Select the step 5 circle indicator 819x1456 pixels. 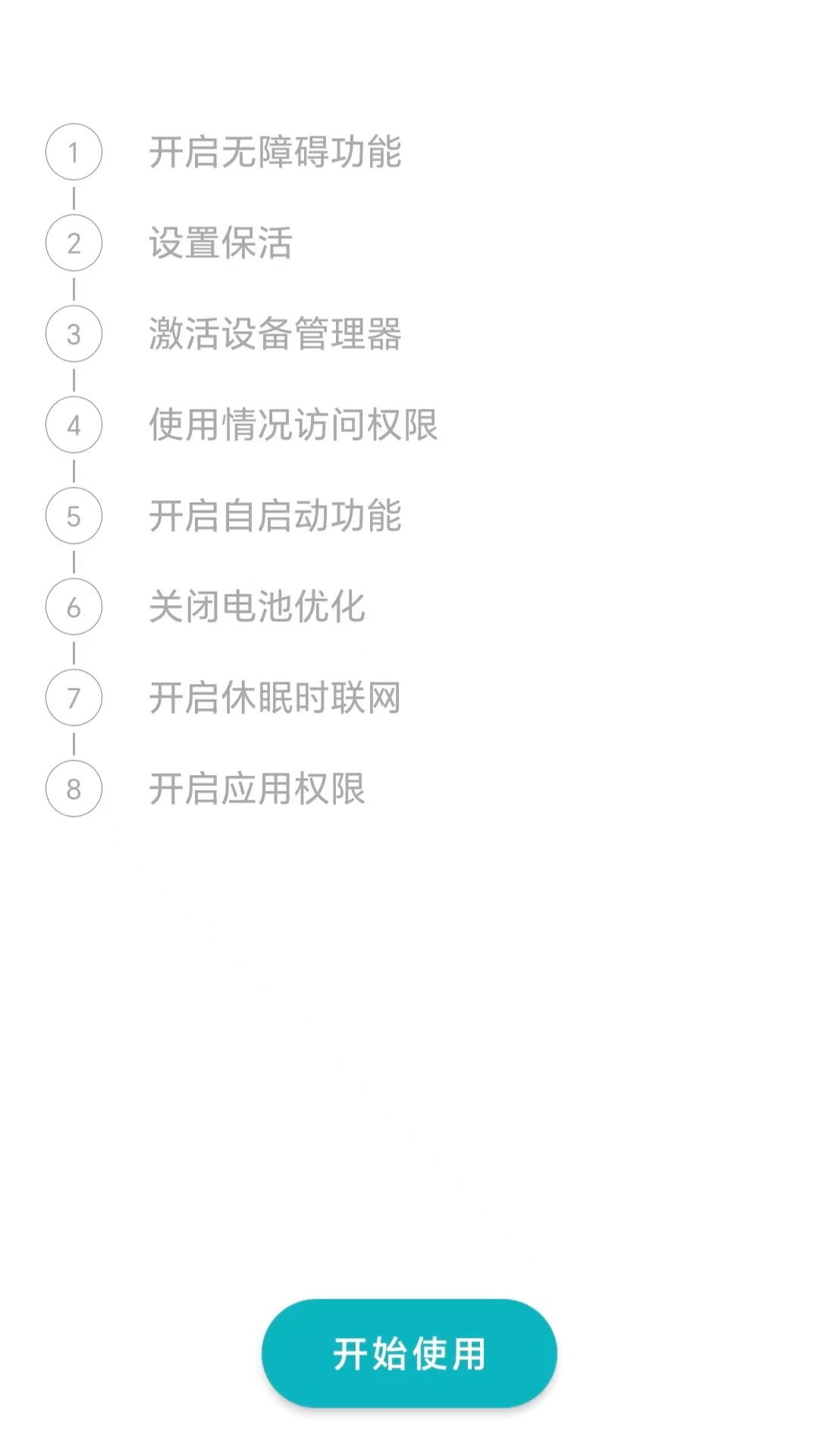click(x=73, y=516)
